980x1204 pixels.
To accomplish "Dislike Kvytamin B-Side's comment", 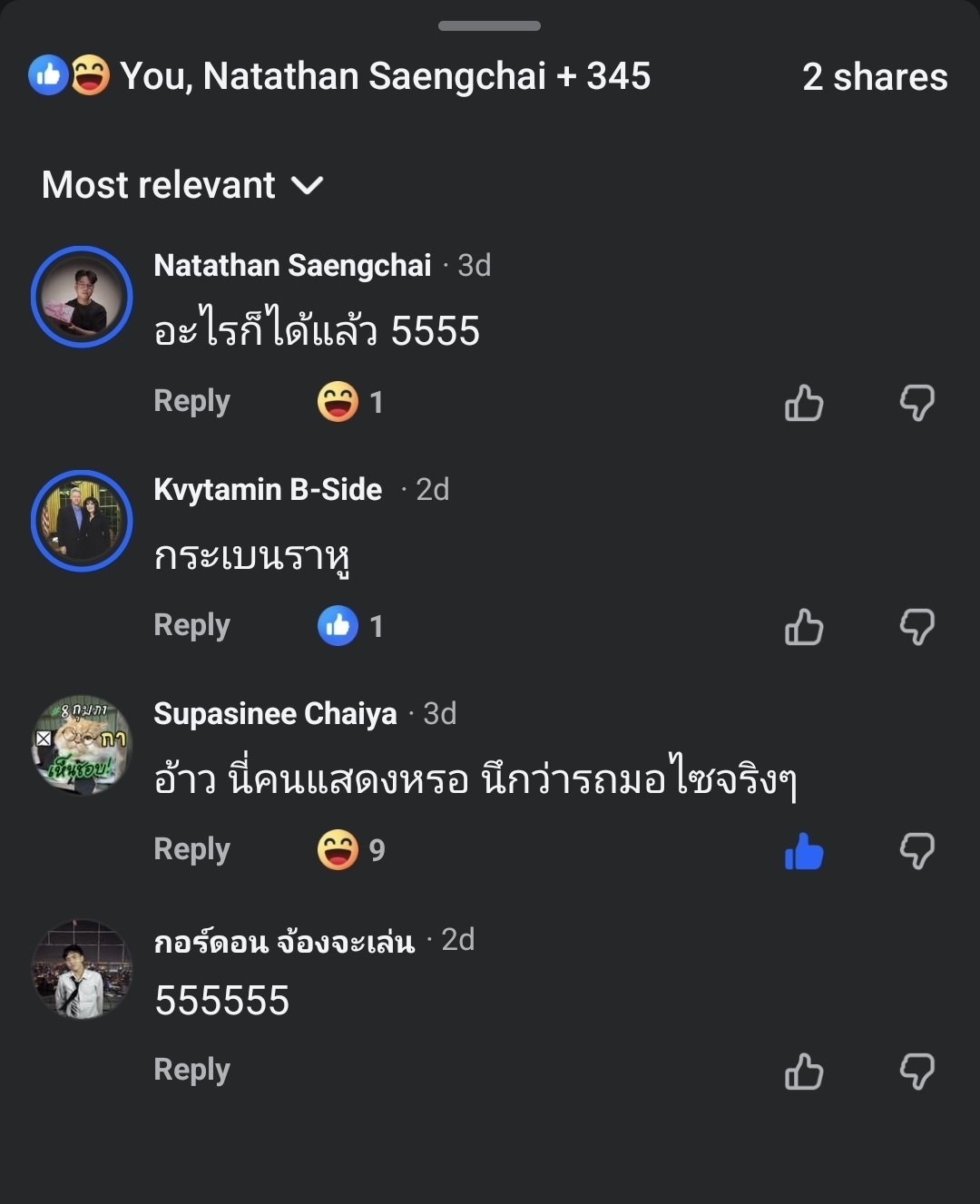I will [x=916, y=627].
